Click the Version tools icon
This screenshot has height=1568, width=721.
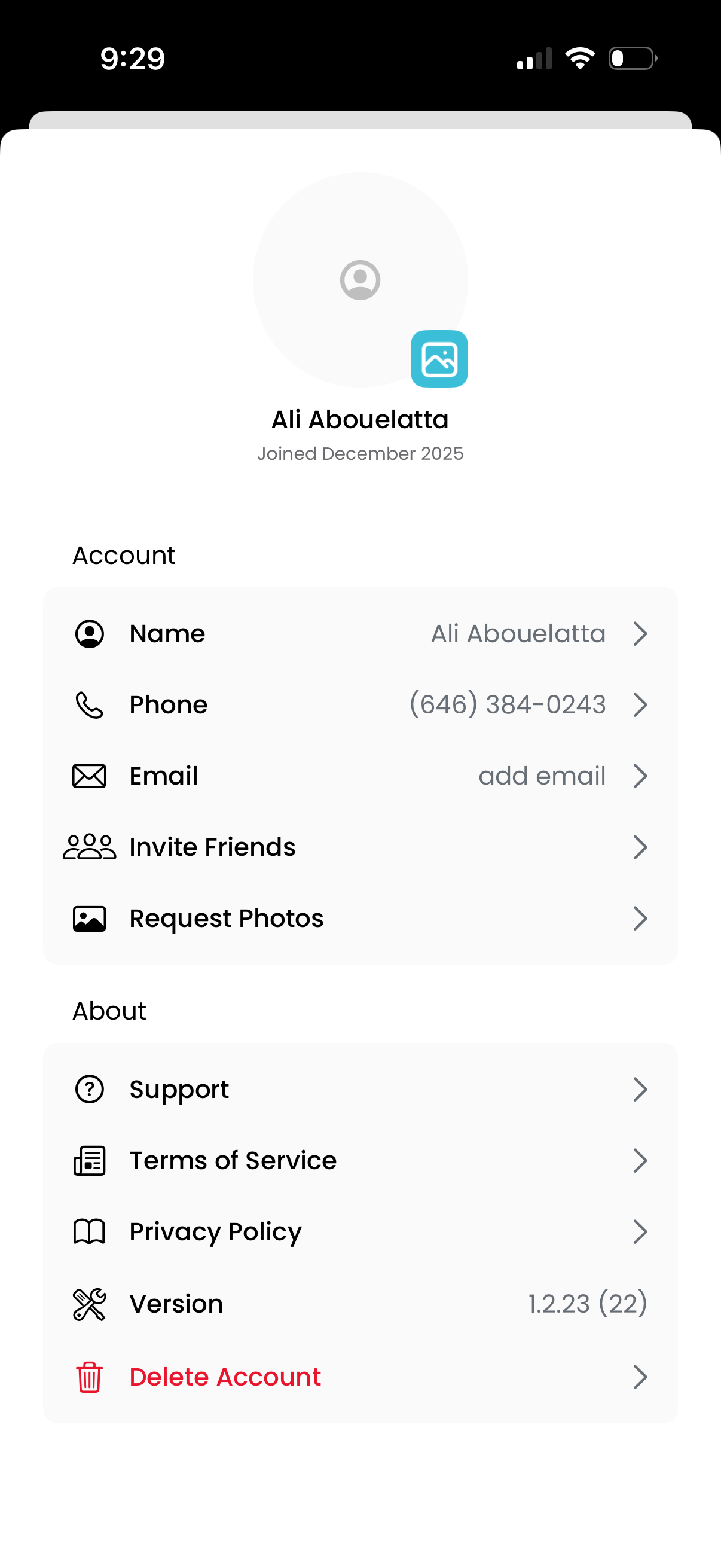[x=90, y=1302]
